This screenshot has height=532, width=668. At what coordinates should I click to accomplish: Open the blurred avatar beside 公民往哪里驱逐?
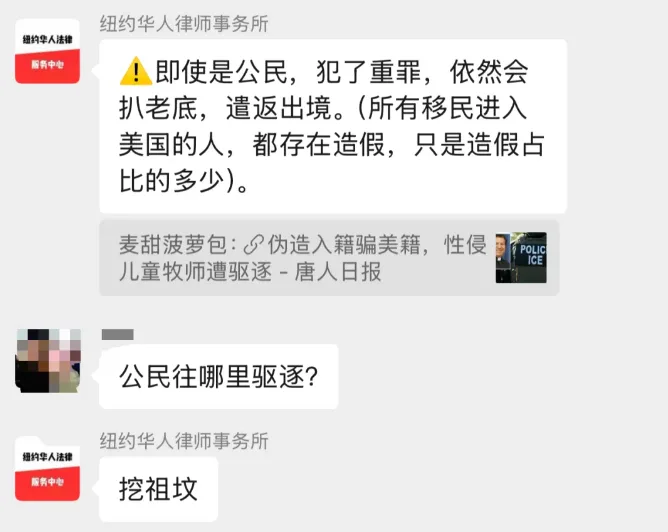pos(48,361)
